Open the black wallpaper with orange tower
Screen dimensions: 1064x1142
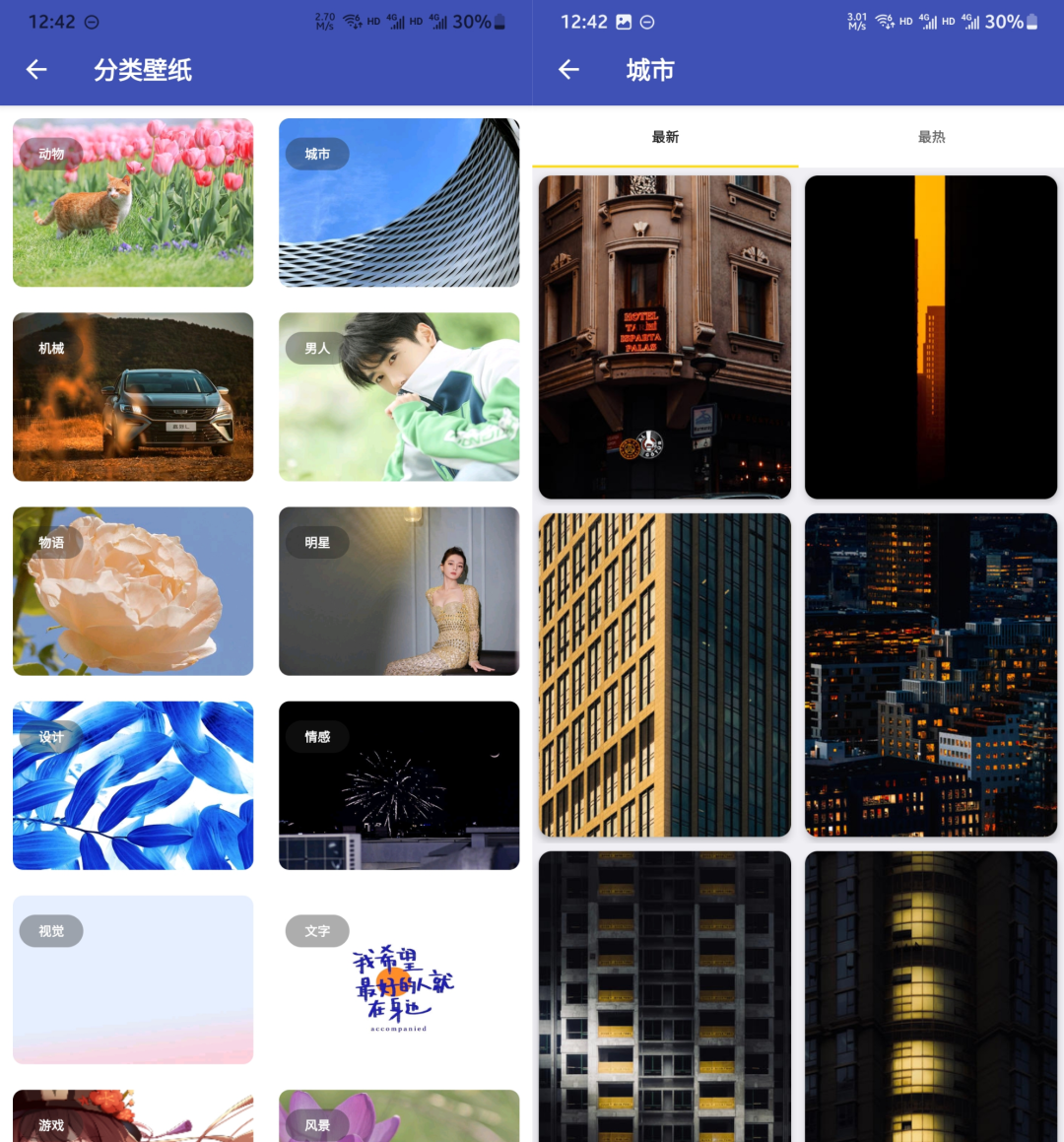tap(931, 337)
